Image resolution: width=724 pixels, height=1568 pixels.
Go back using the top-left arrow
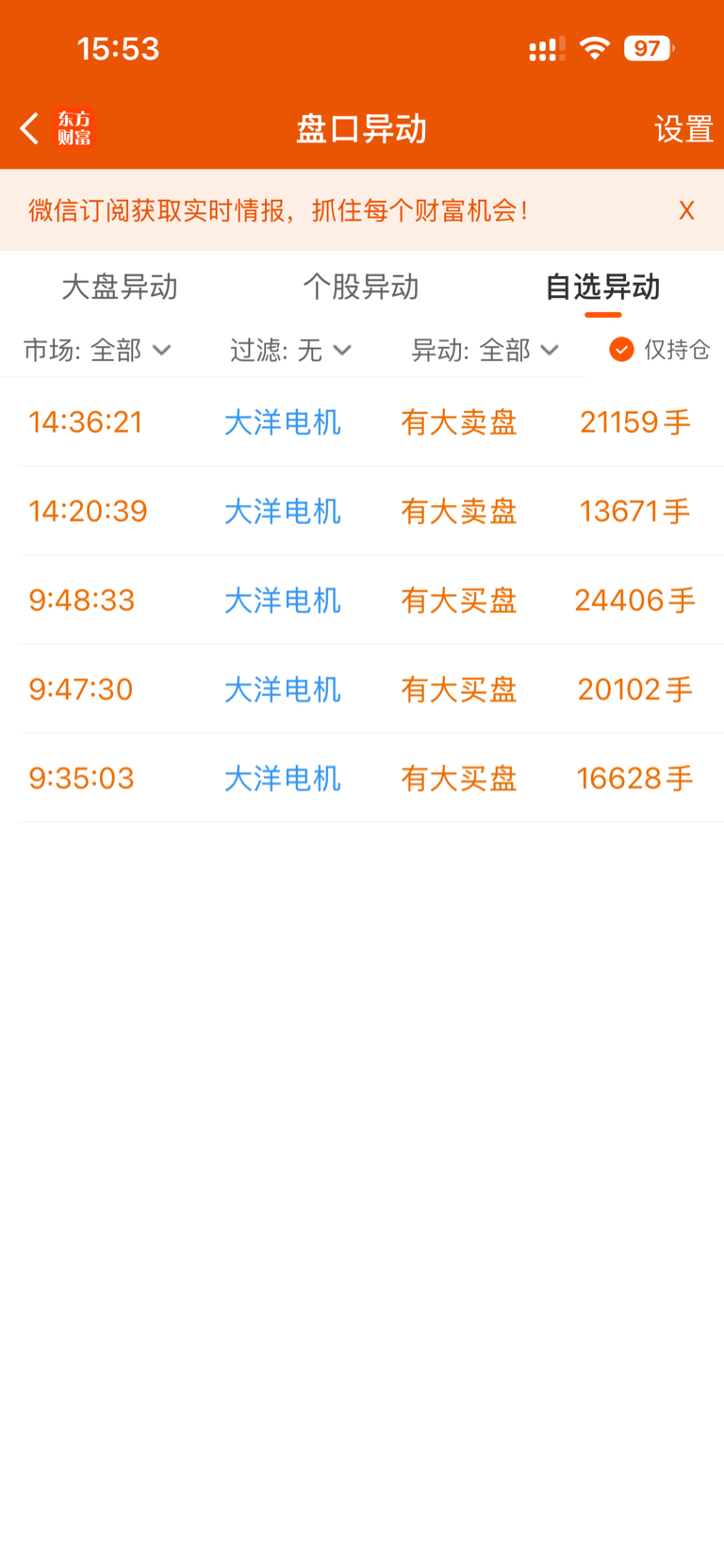29,128
